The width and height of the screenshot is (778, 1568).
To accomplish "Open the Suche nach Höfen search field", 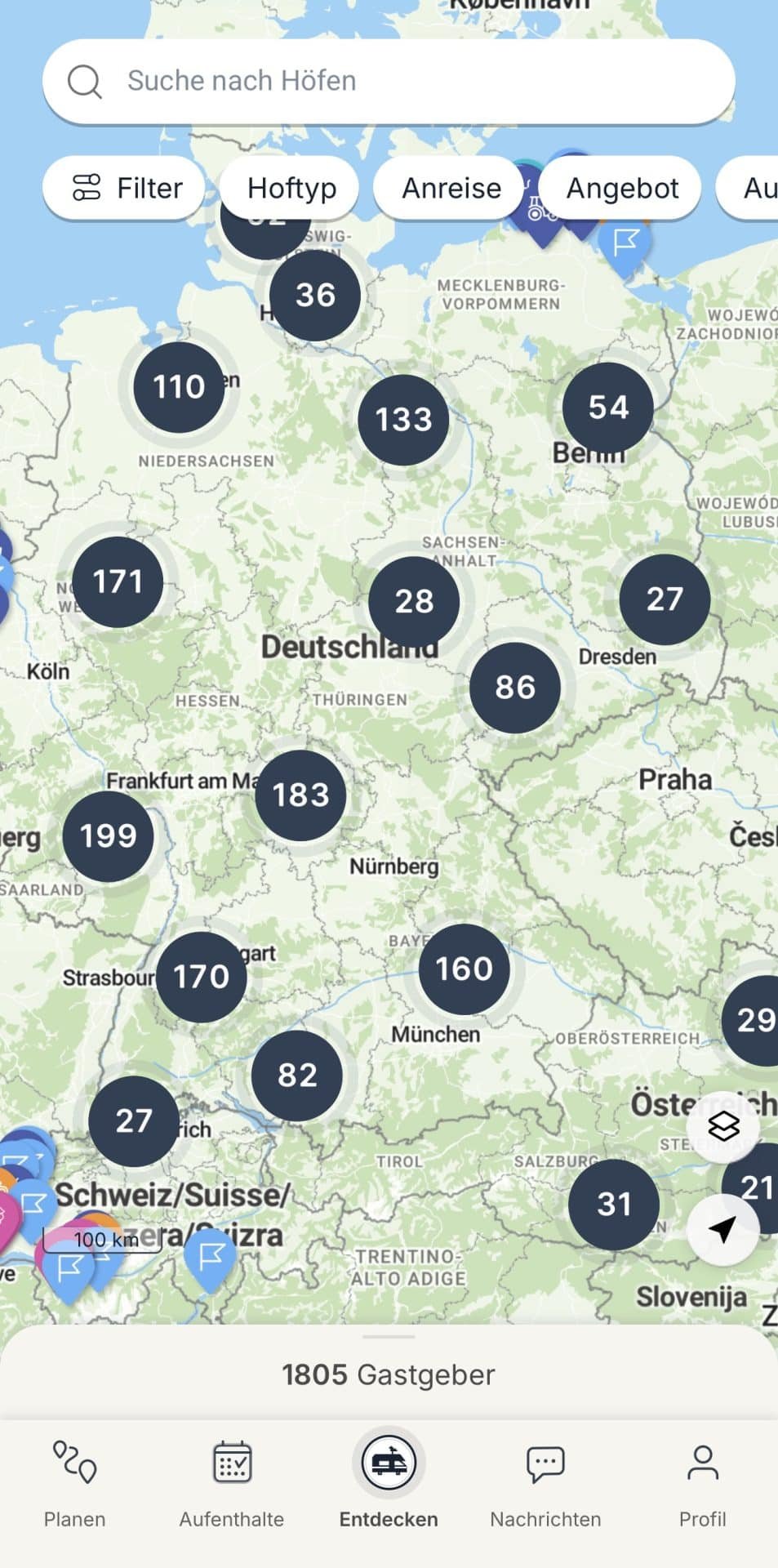I will tap(389, 81).
